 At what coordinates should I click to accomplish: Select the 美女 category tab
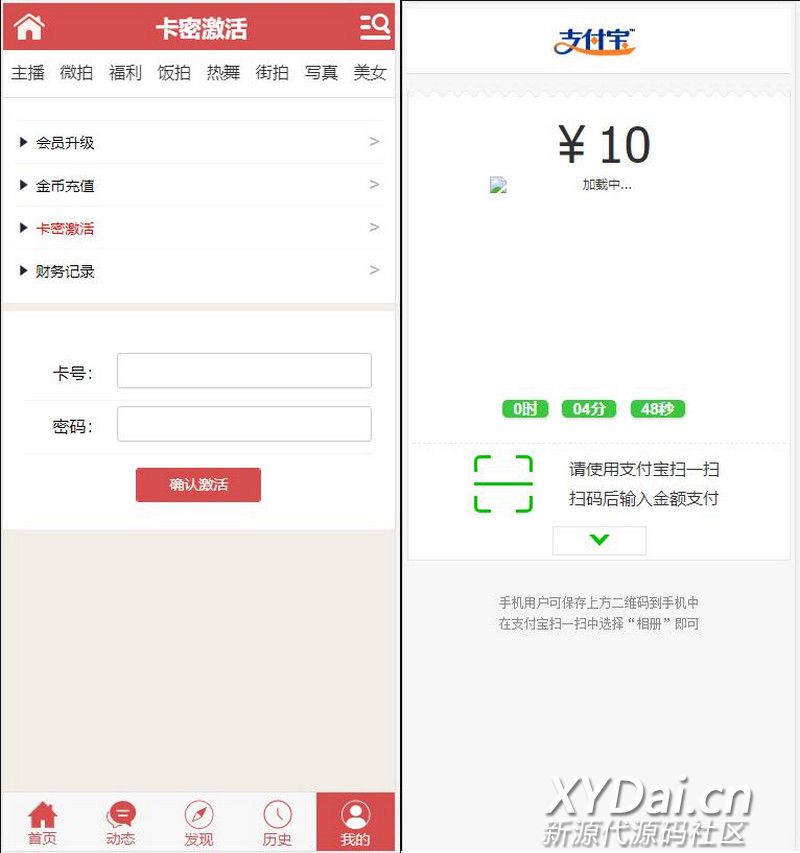coord(369,72)
